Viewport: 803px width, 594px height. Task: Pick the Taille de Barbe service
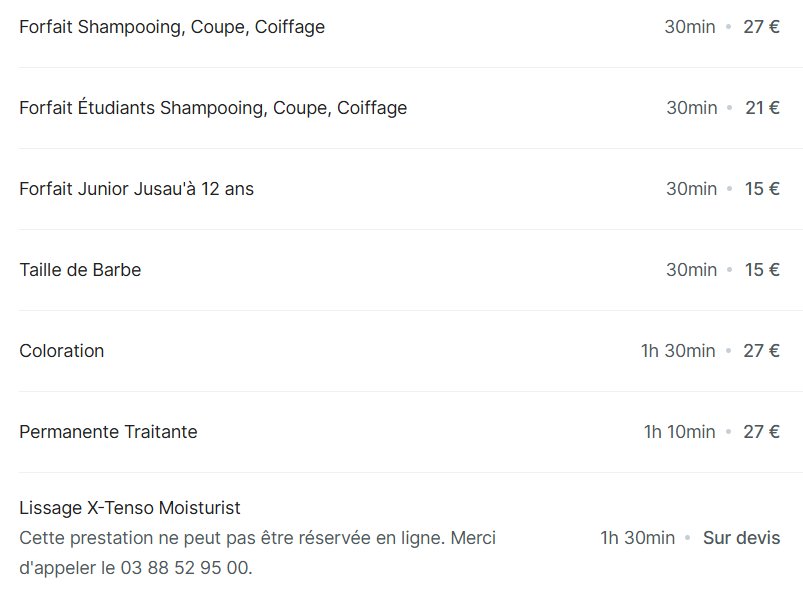pos(80,270)
